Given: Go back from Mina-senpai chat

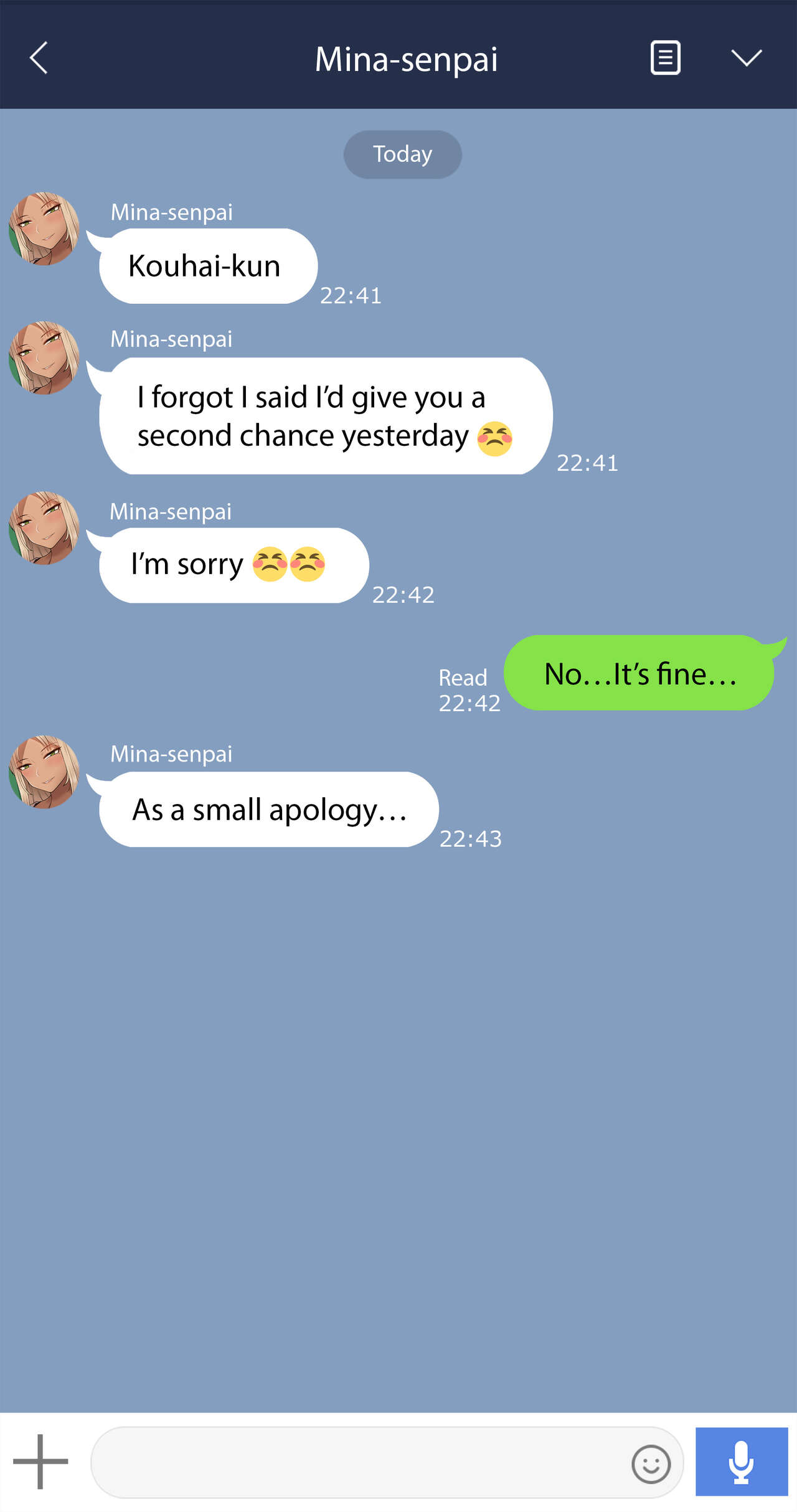Looking at the screenshot, I should 39,58.
